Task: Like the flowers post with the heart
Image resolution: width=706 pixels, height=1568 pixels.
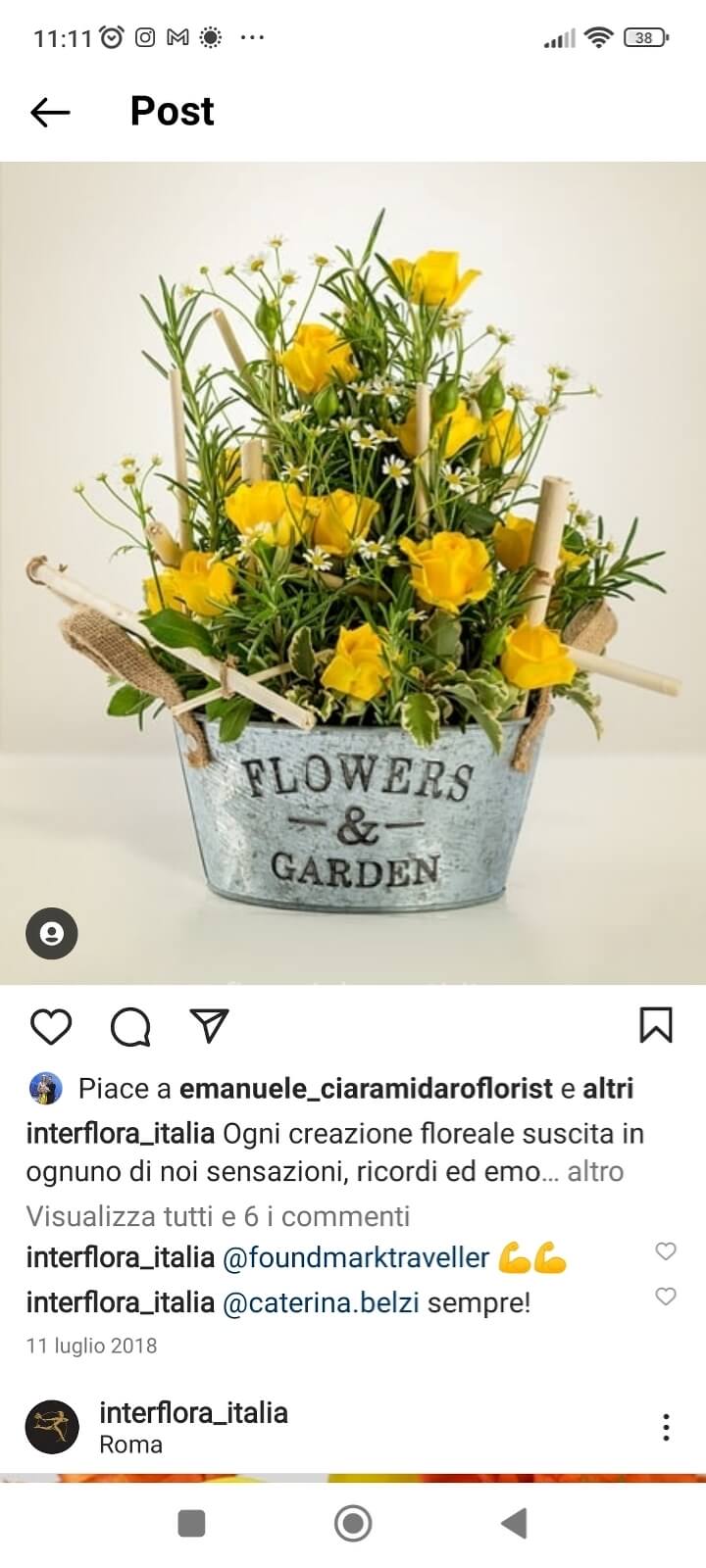Action: pyautogui.click(x=51, y=1026)
